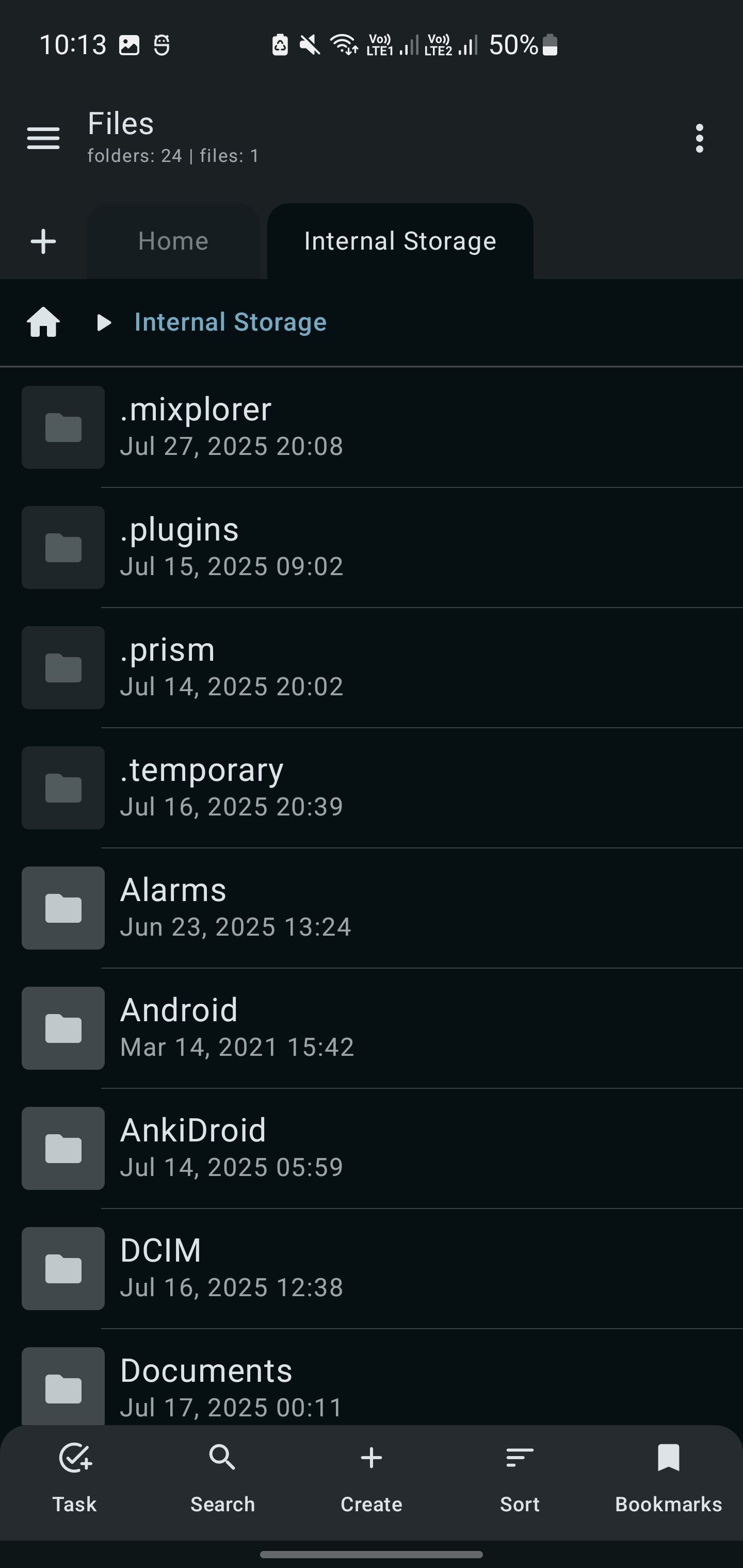Open the hamburger drawer menu
This screenshot has height=1568, width=743.
coord(43,138)
